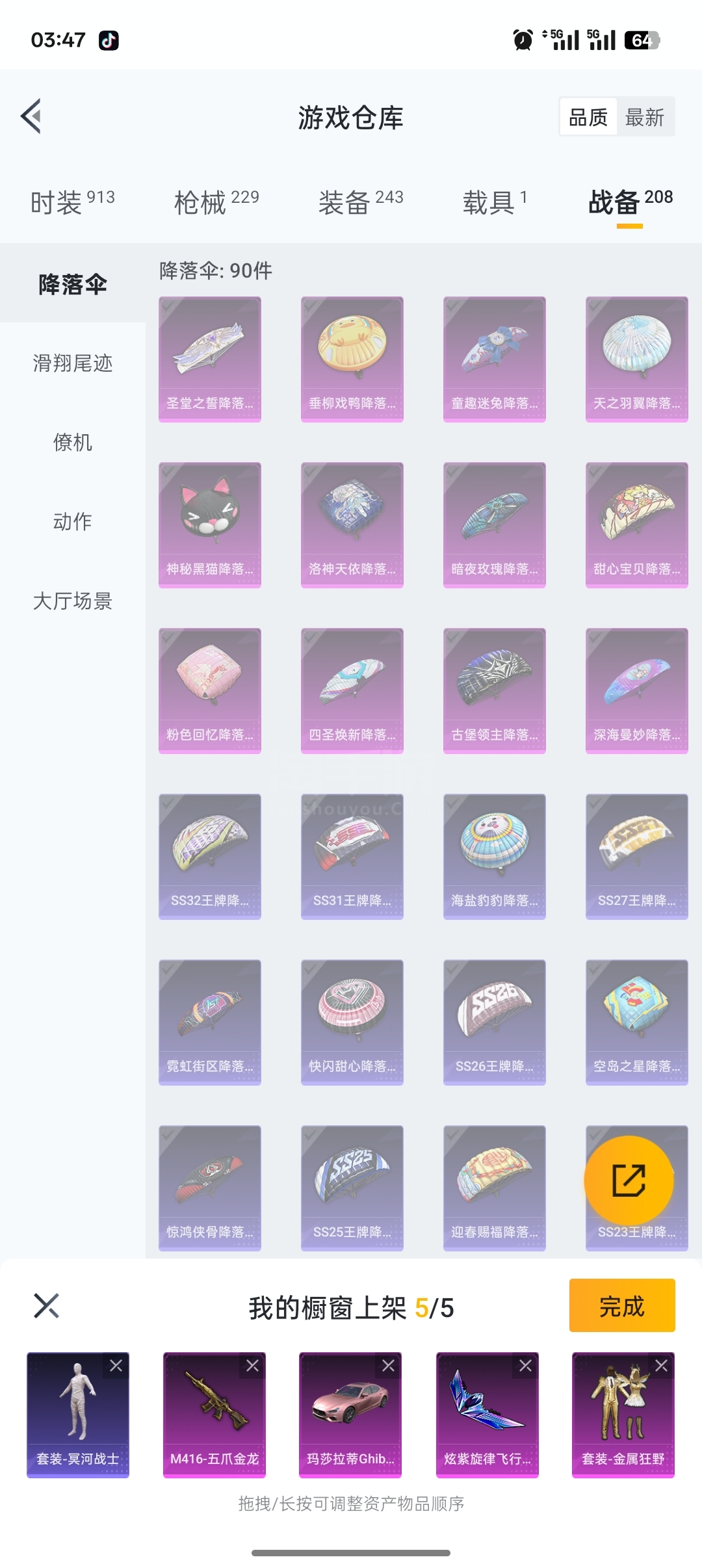The image size is (702, 1568).
Task: Select the 滑翔尾迹 category in the sidebar
Action: pyautogui.click(x=73, y=363)
